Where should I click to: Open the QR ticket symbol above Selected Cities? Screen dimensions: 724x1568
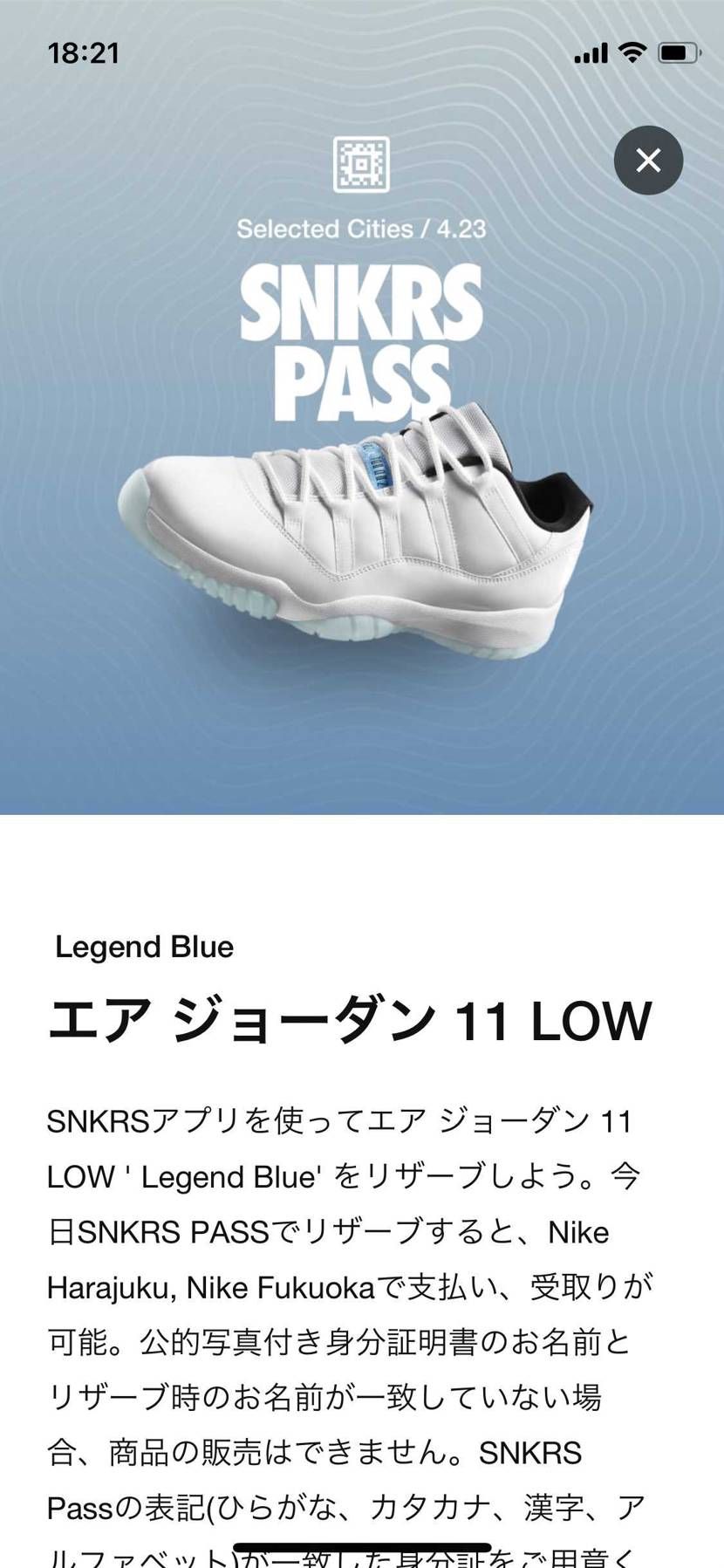coord(362,163)
